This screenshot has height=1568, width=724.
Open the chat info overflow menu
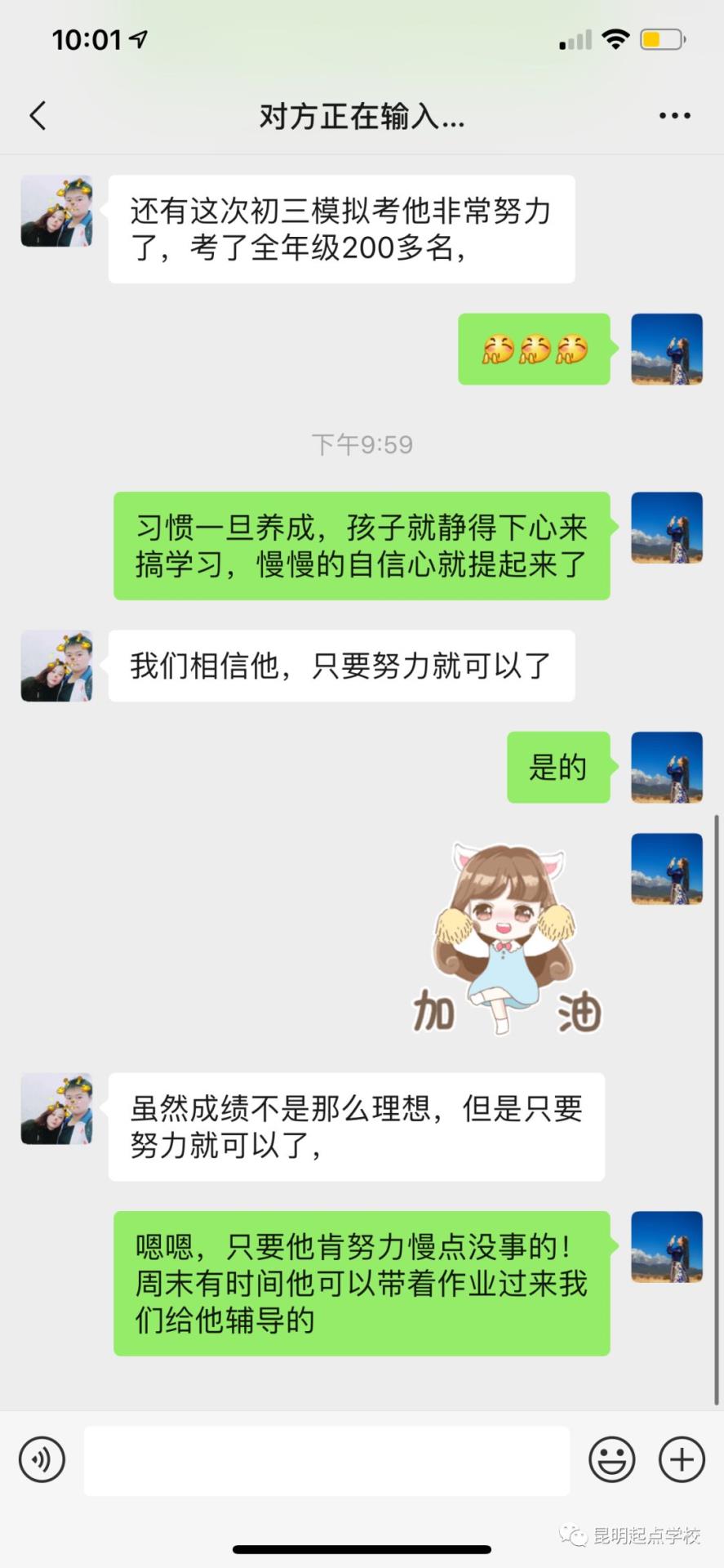(x=674, y=116)
